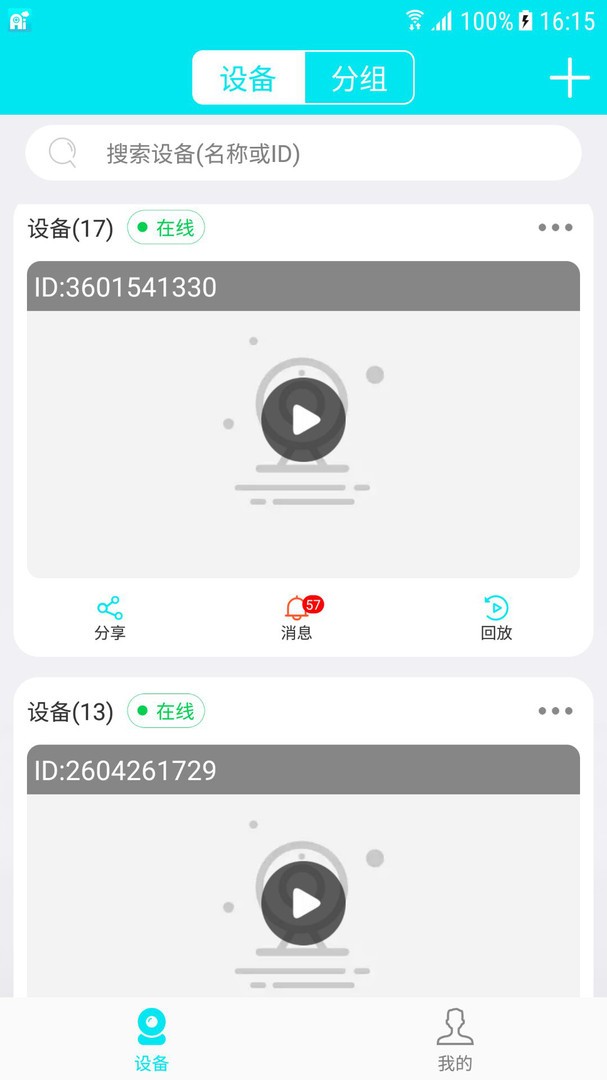This screenshot has width=607, height=1080.
Task: Go to the 我的 tab
Action: coord(455,1040)
